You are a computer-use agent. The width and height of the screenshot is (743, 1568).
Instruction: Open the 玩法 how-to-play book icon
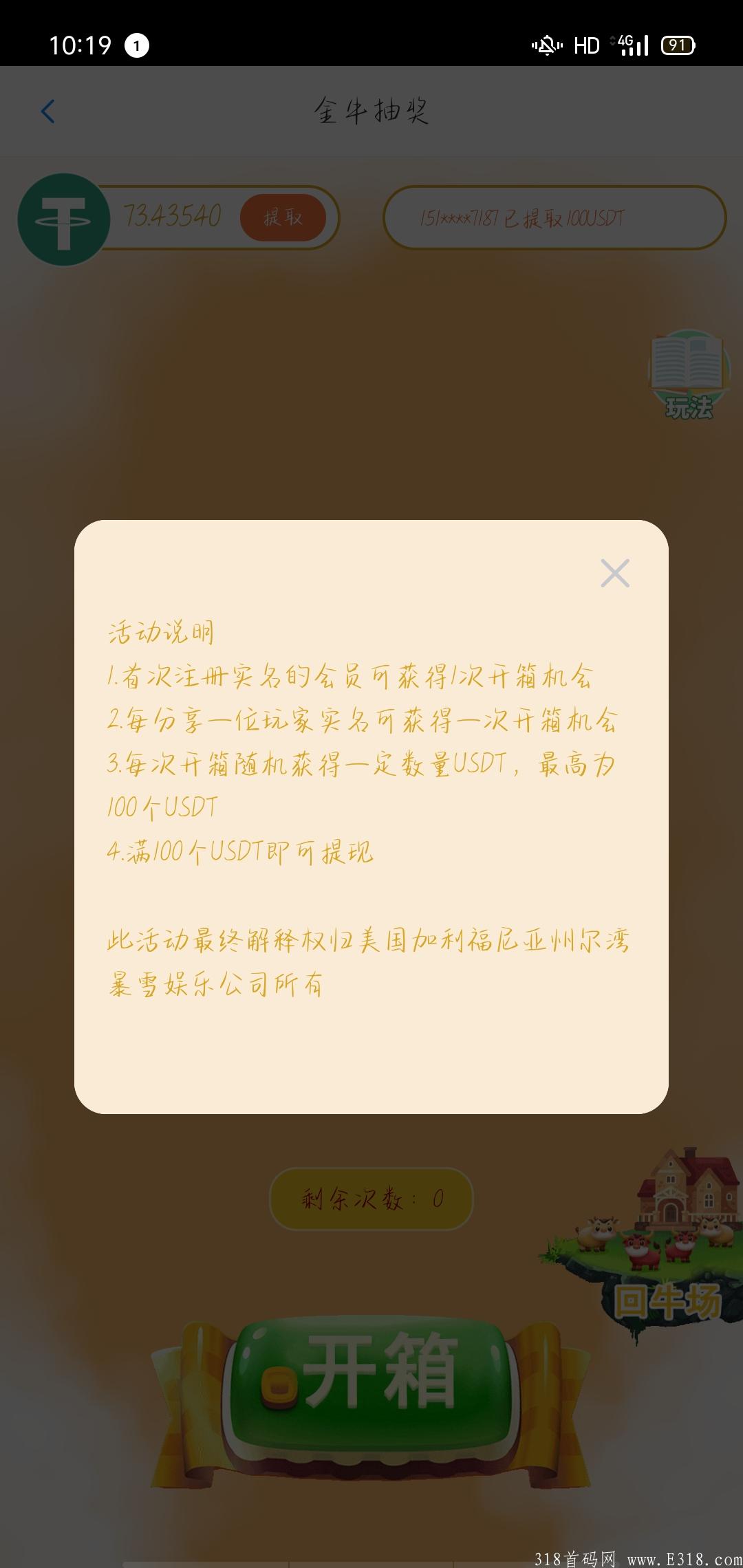688,375
